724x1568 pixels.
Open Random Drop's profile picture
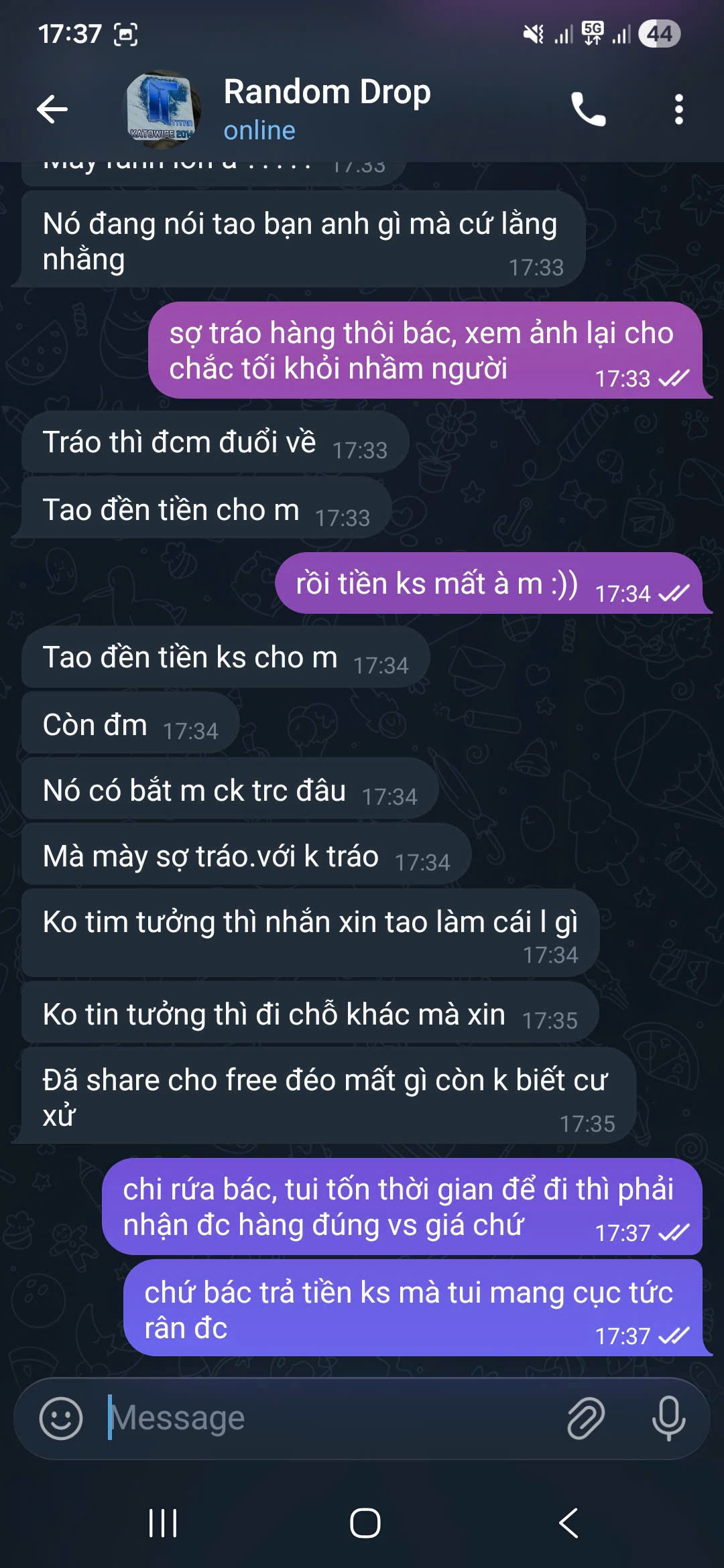pos(163,109)
